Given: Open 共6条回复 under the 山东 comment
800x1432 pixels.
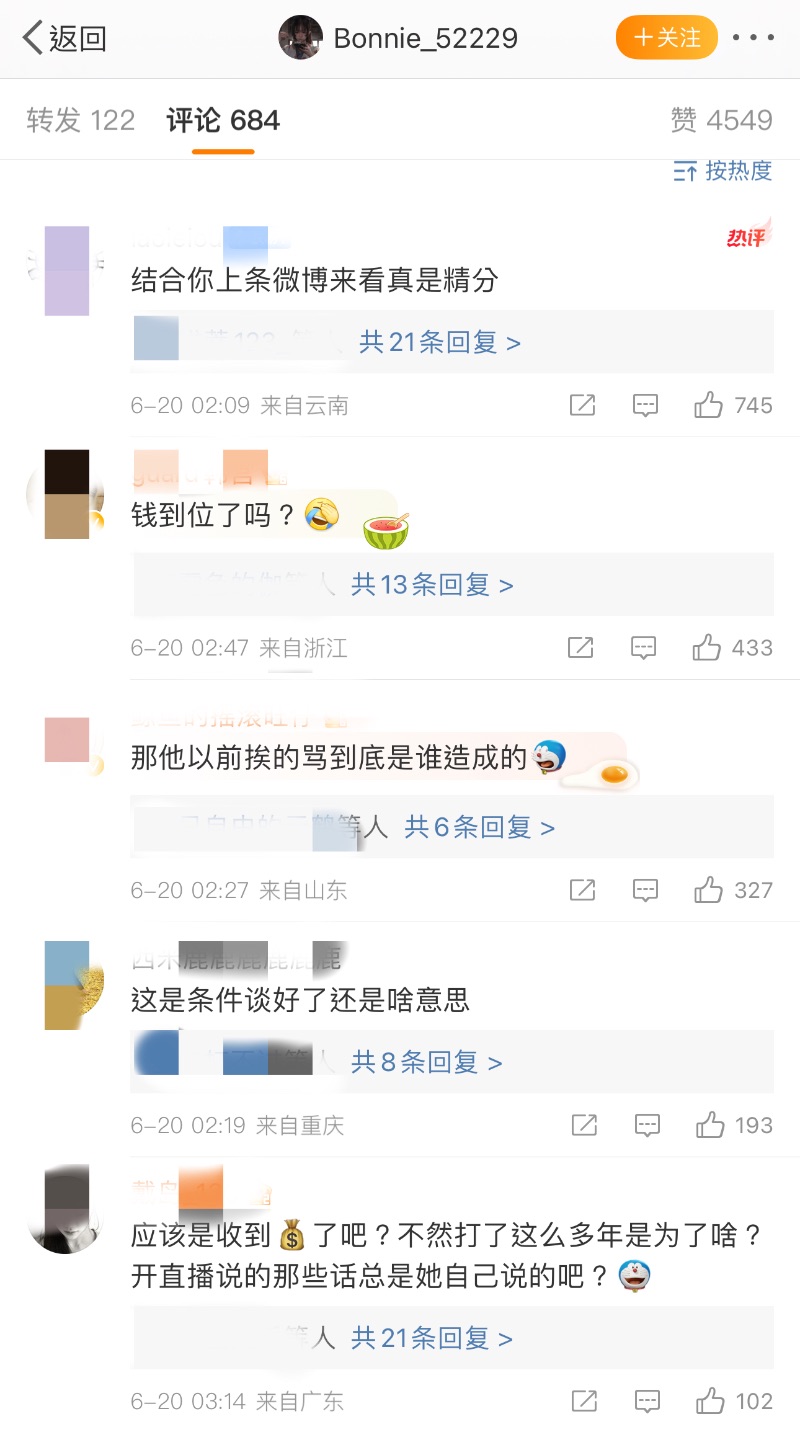Looking at the screenshot, I should pyautogui.click(x=479, y=828).
